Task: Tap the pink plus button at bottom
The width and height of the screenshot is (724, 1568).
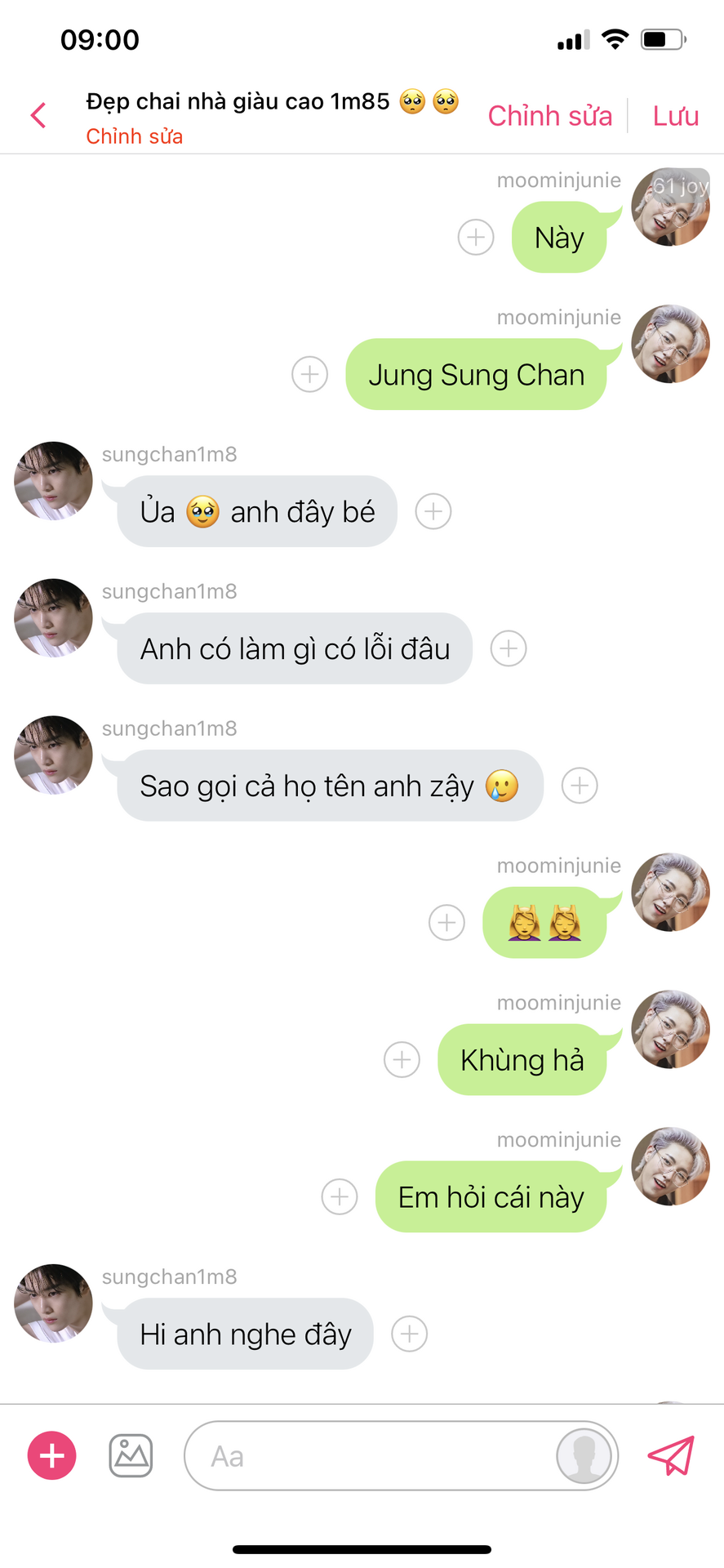Action: [52, 1455]
